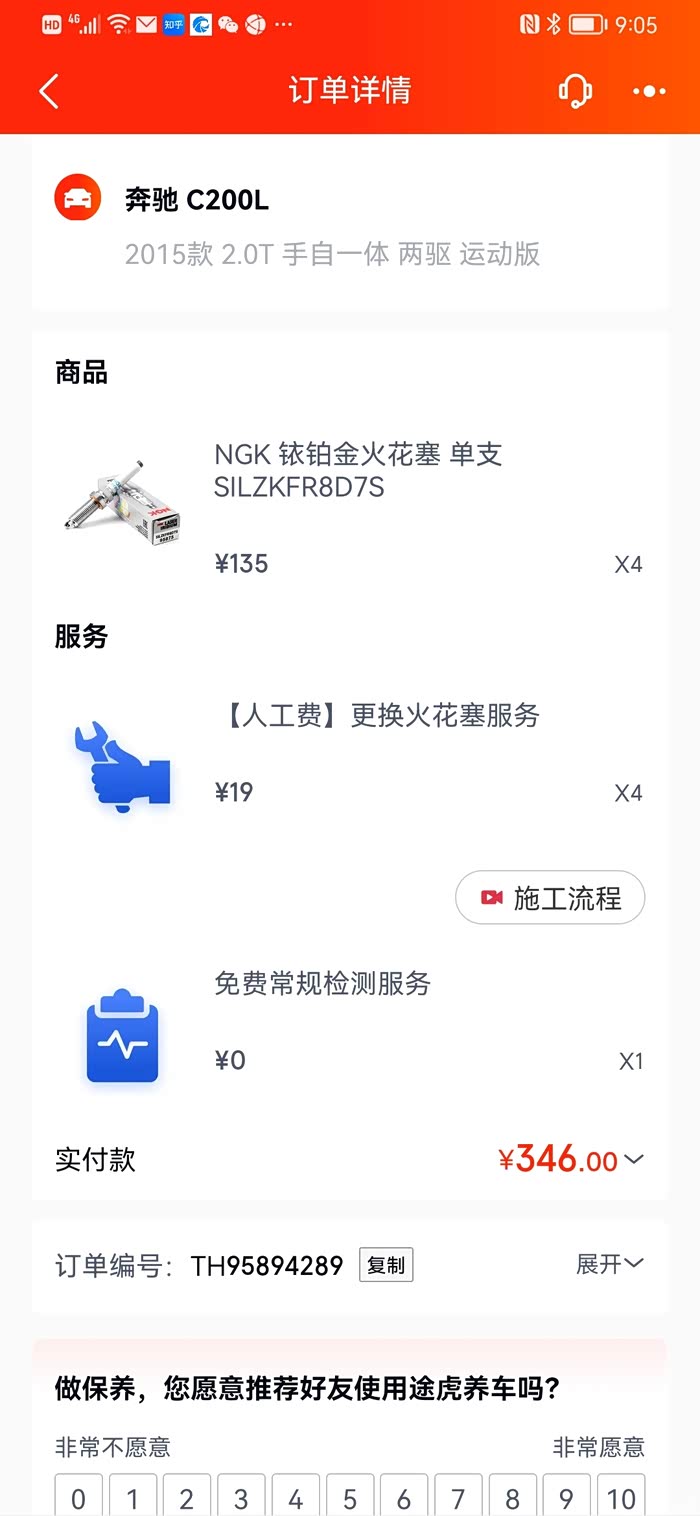The width and height of the screenshot is (700, 1516).
Task: Give a score of 9
Action: 566,1498
